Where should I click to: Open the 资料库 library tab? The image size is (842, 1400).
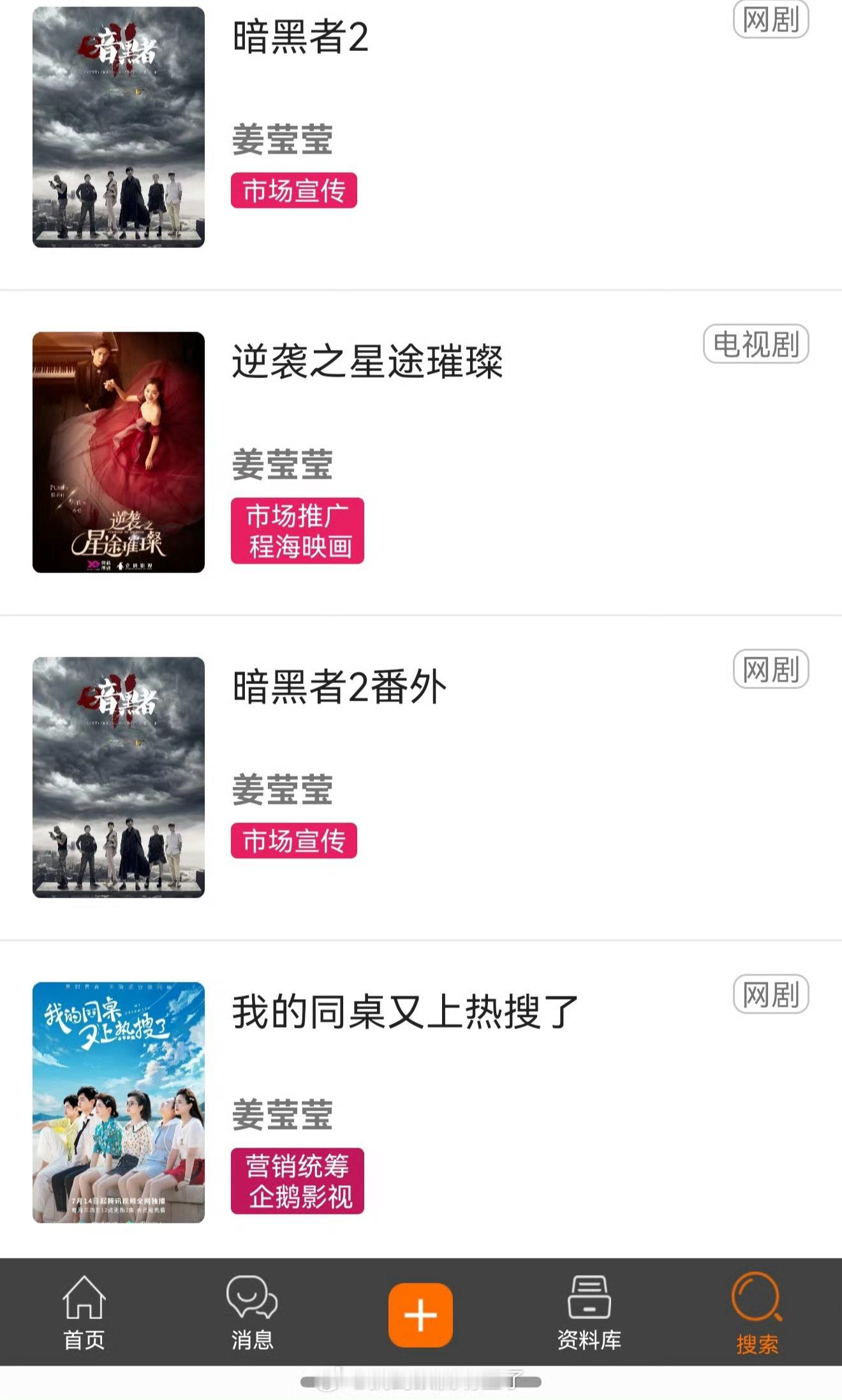pyautogui.click(x=589, y=1313)
